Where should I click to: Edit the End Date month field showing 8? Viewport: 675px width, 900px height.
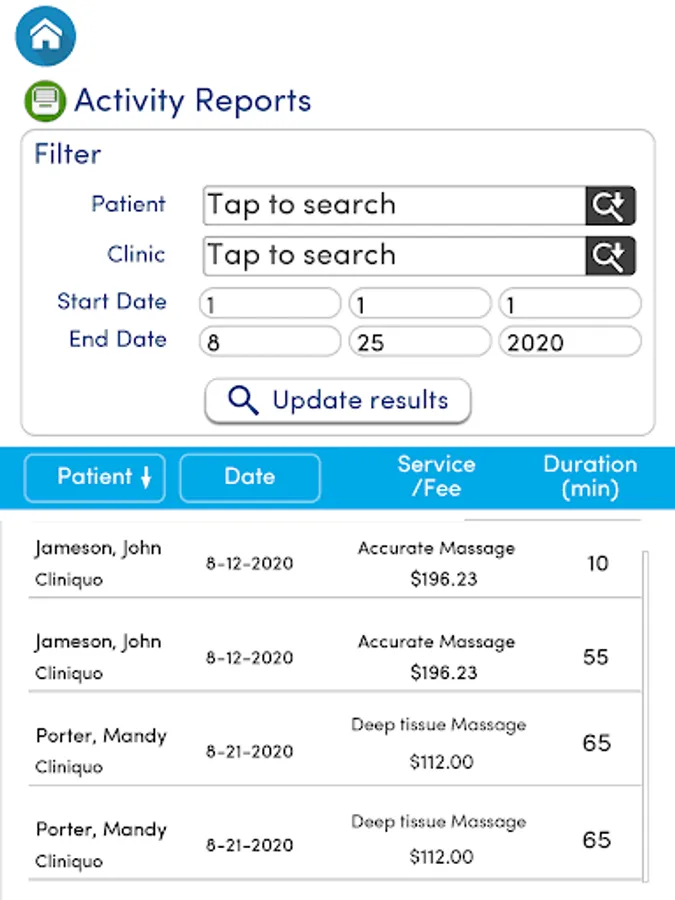pos(270,342)
